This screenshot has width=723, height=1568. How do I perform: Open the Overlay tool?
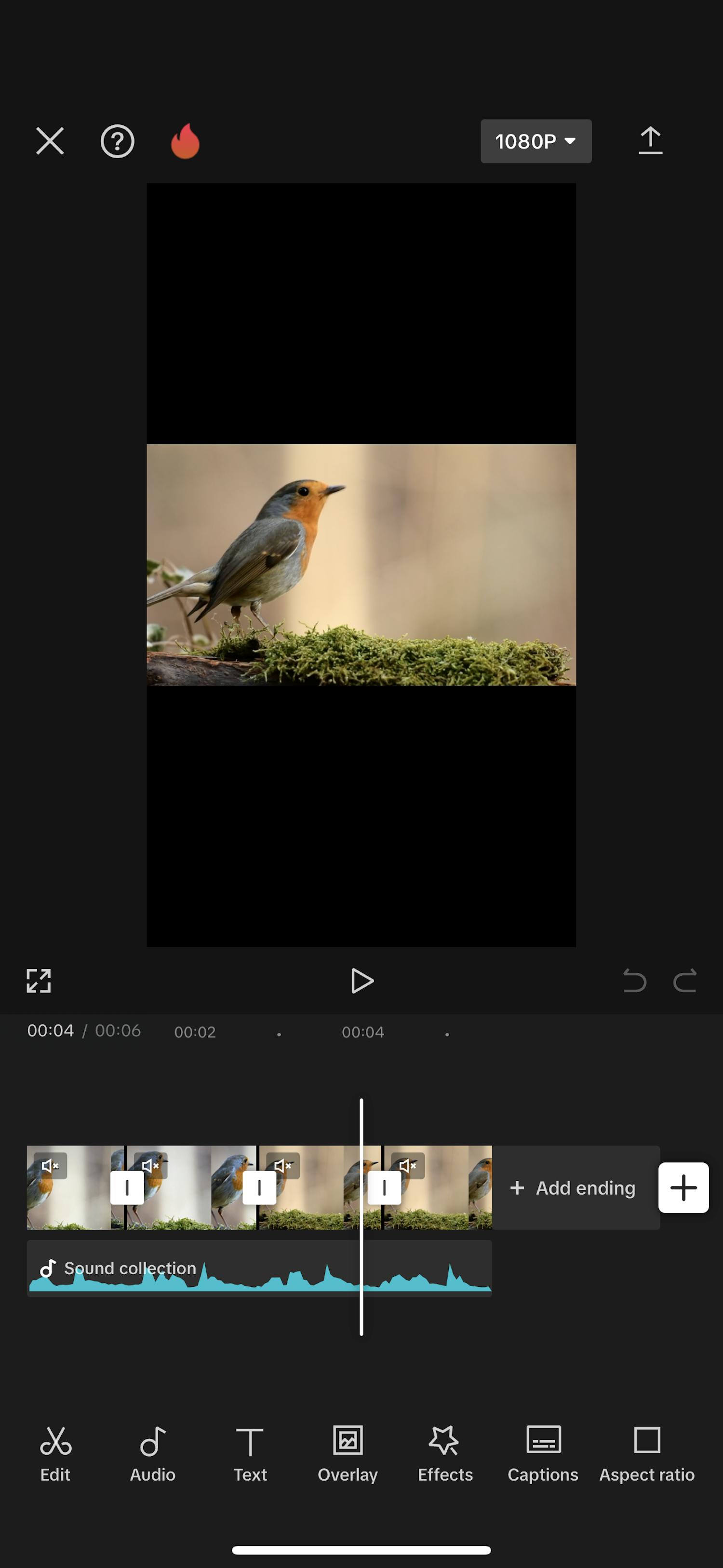(348, 1454)
